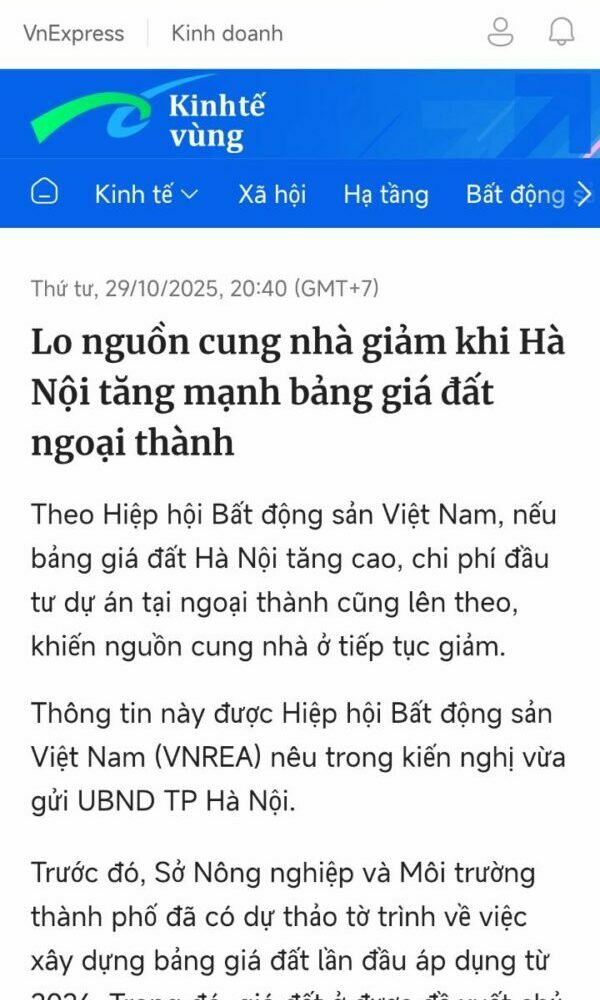Switch to the Hạ tầng tab
Screen dimensions: 600x1000
[x=385, y=194]
